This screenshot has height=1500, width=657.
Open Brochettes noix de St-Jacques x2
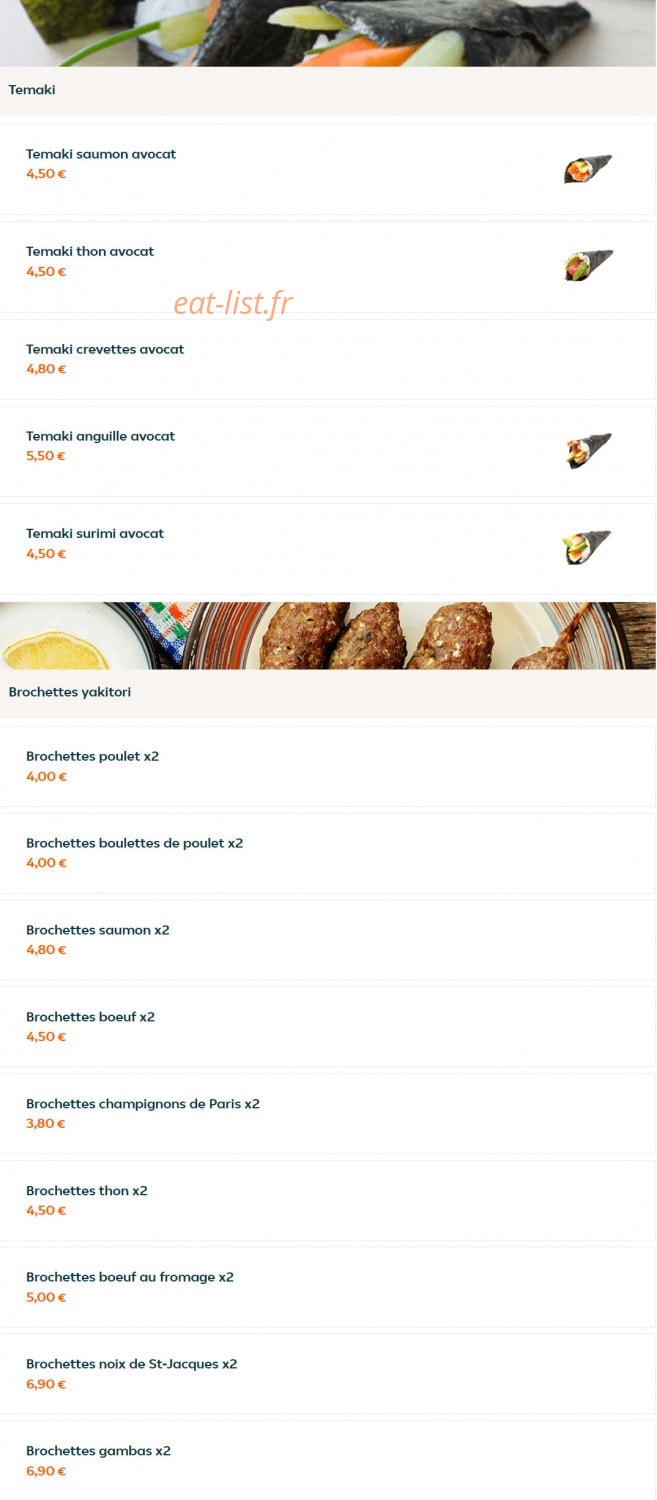[x=328, y=1375]
